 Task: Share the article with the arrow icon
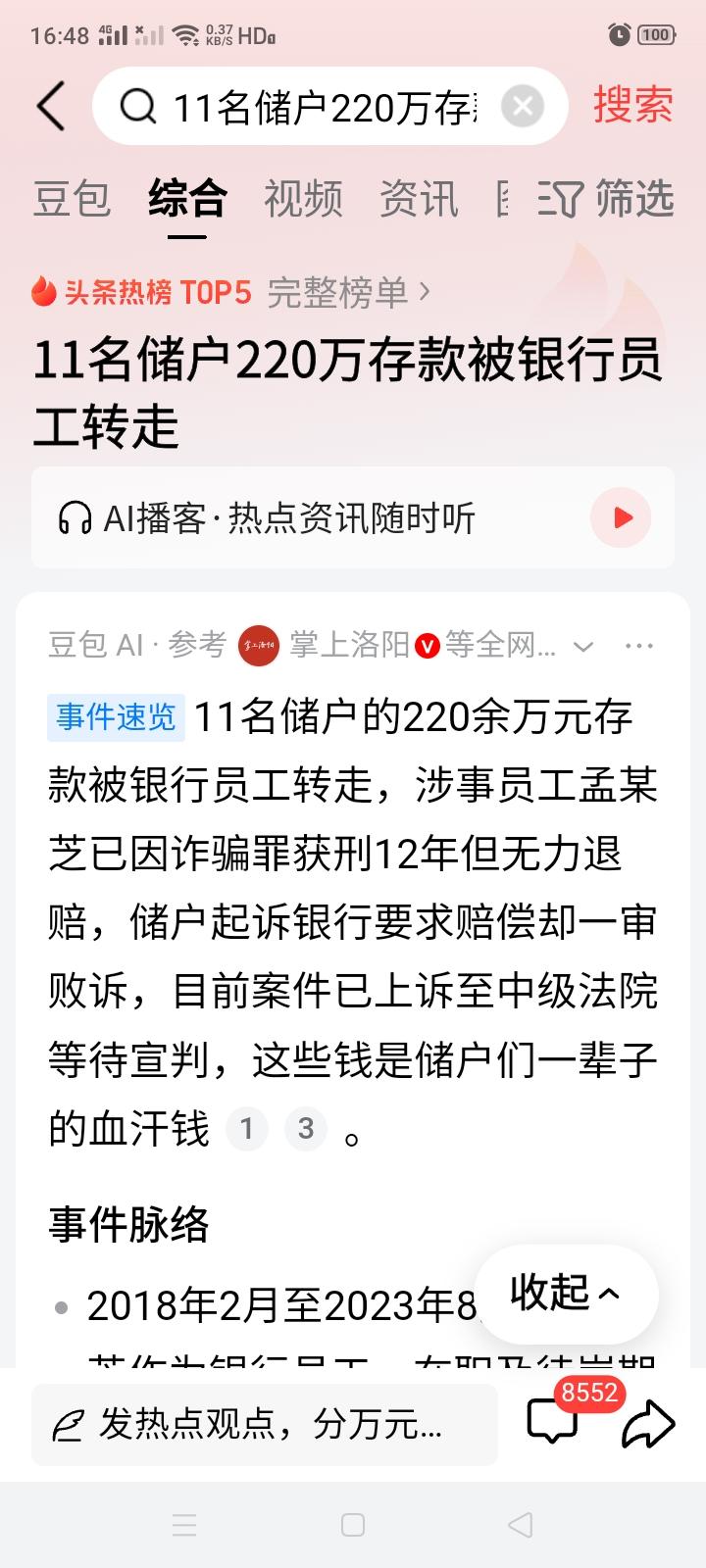click(649, 1424)
